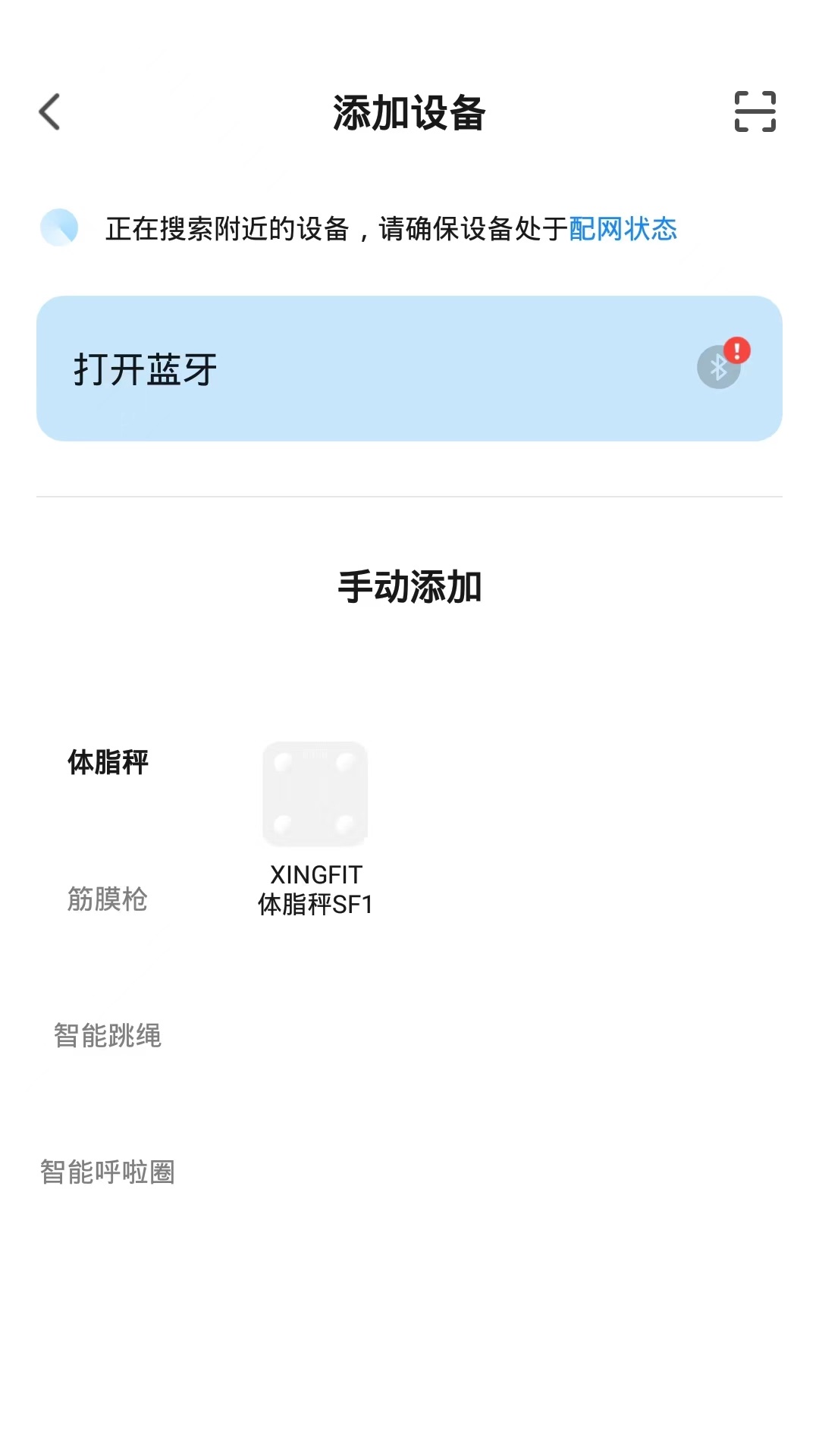
Task: Open the 配网状态 link
Action: [623, 228]
